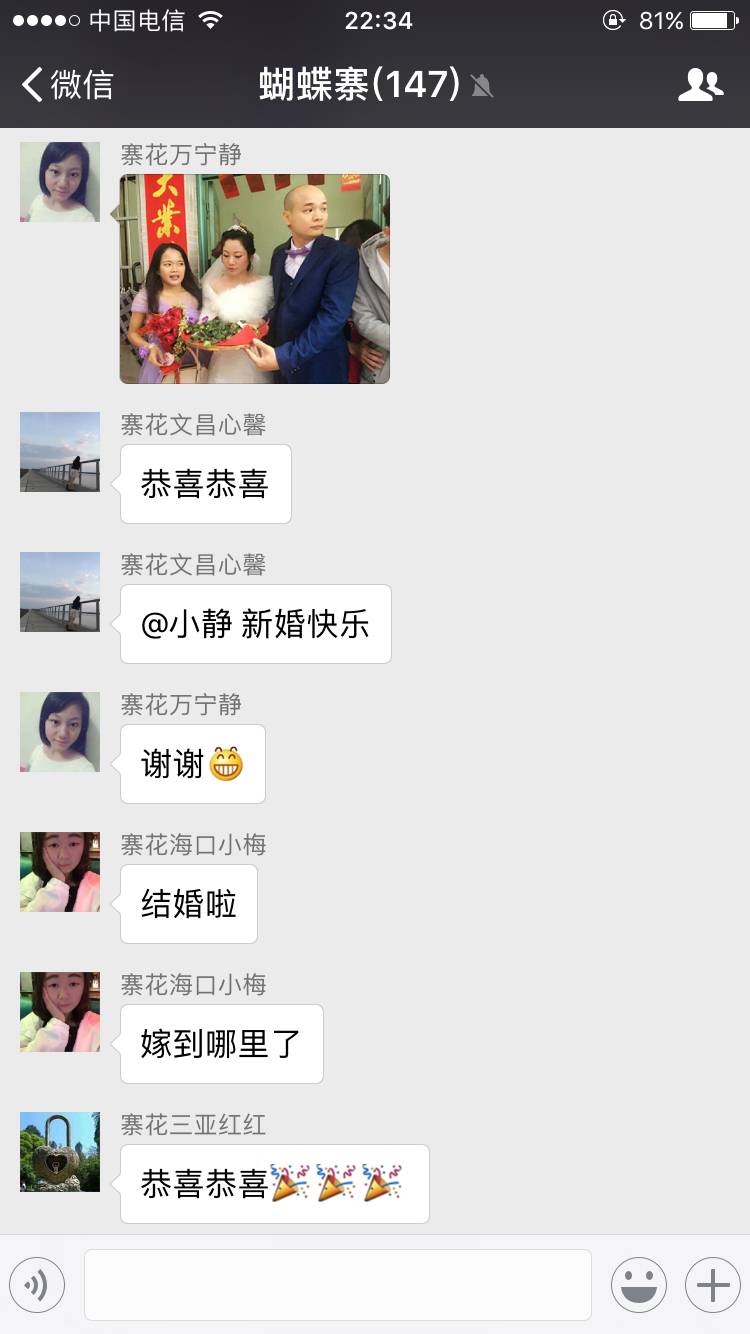
Task: View the wedding photo sent by 寨花万宁静
Action: coord(254,279)
